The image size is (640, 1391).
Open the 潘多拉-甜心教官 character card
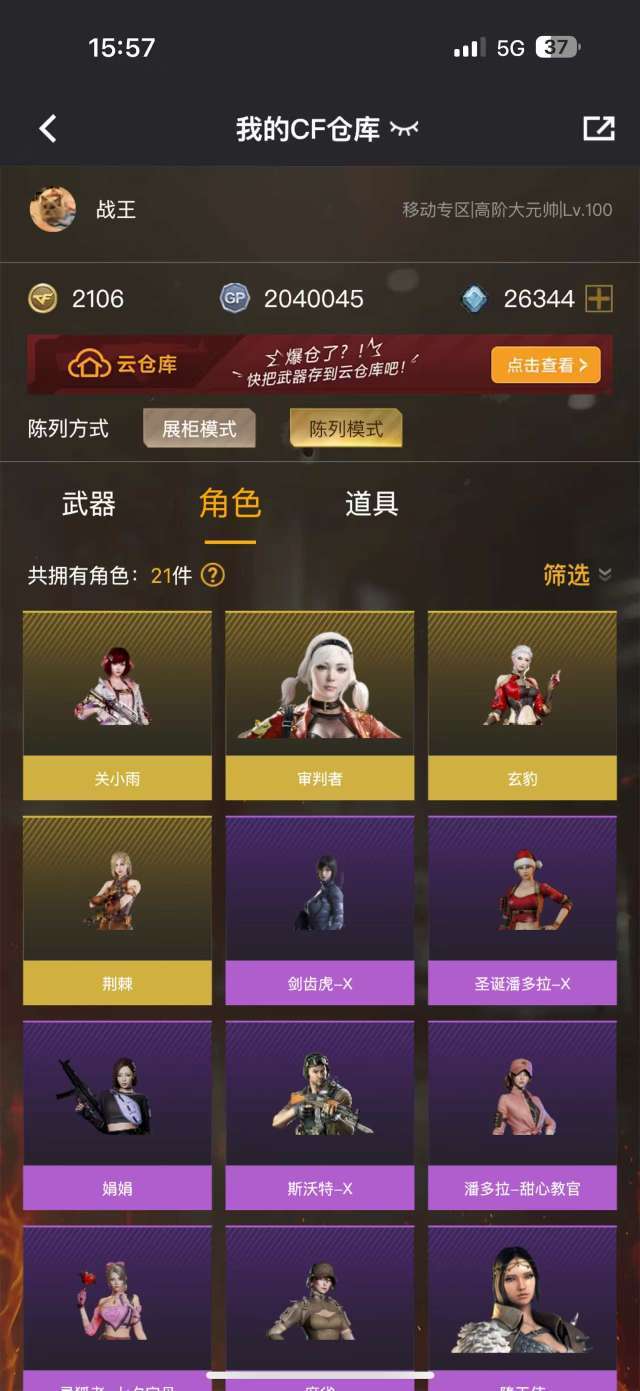522,1115
